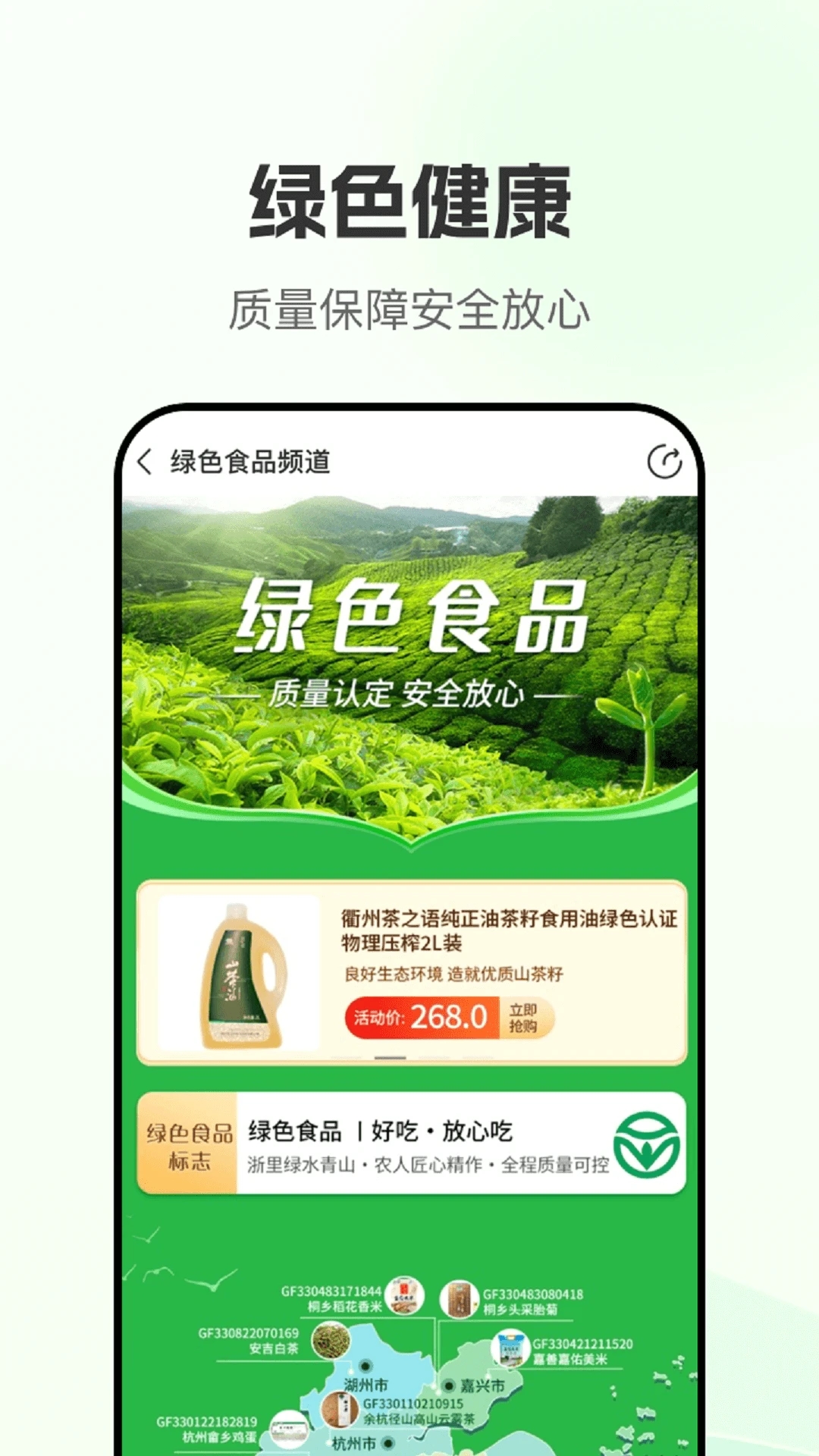This screenshot has width=819, height=1456.
Task: Select the 湖州市 city label on map
Action: click(366, 1383)
